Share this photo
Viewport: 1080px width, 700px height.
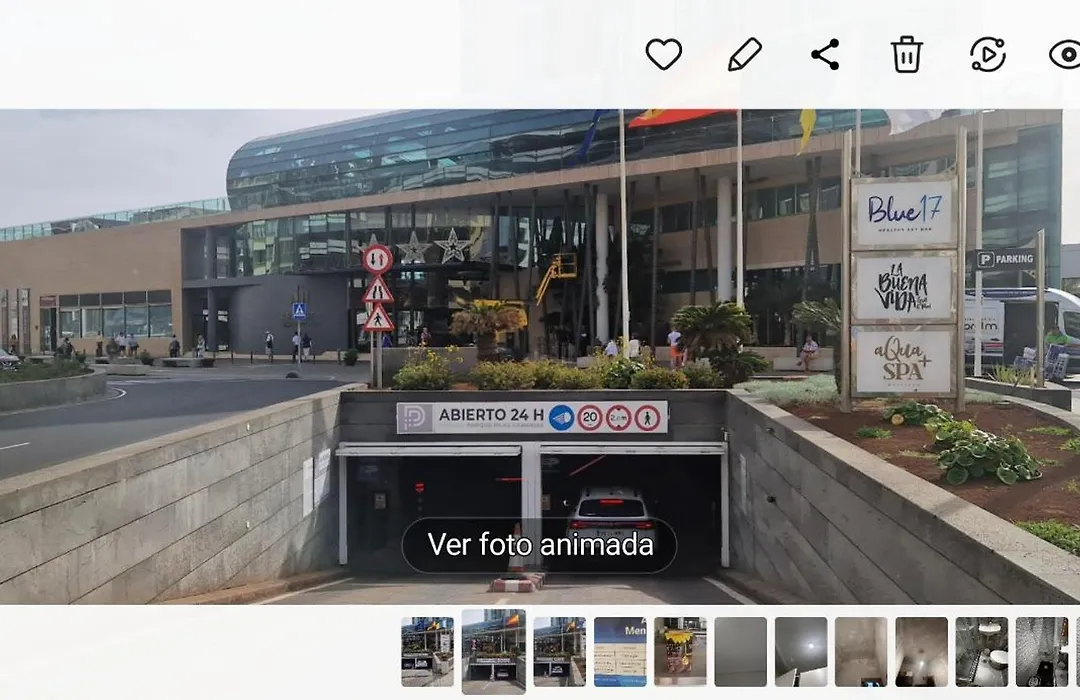coord(825,54)
